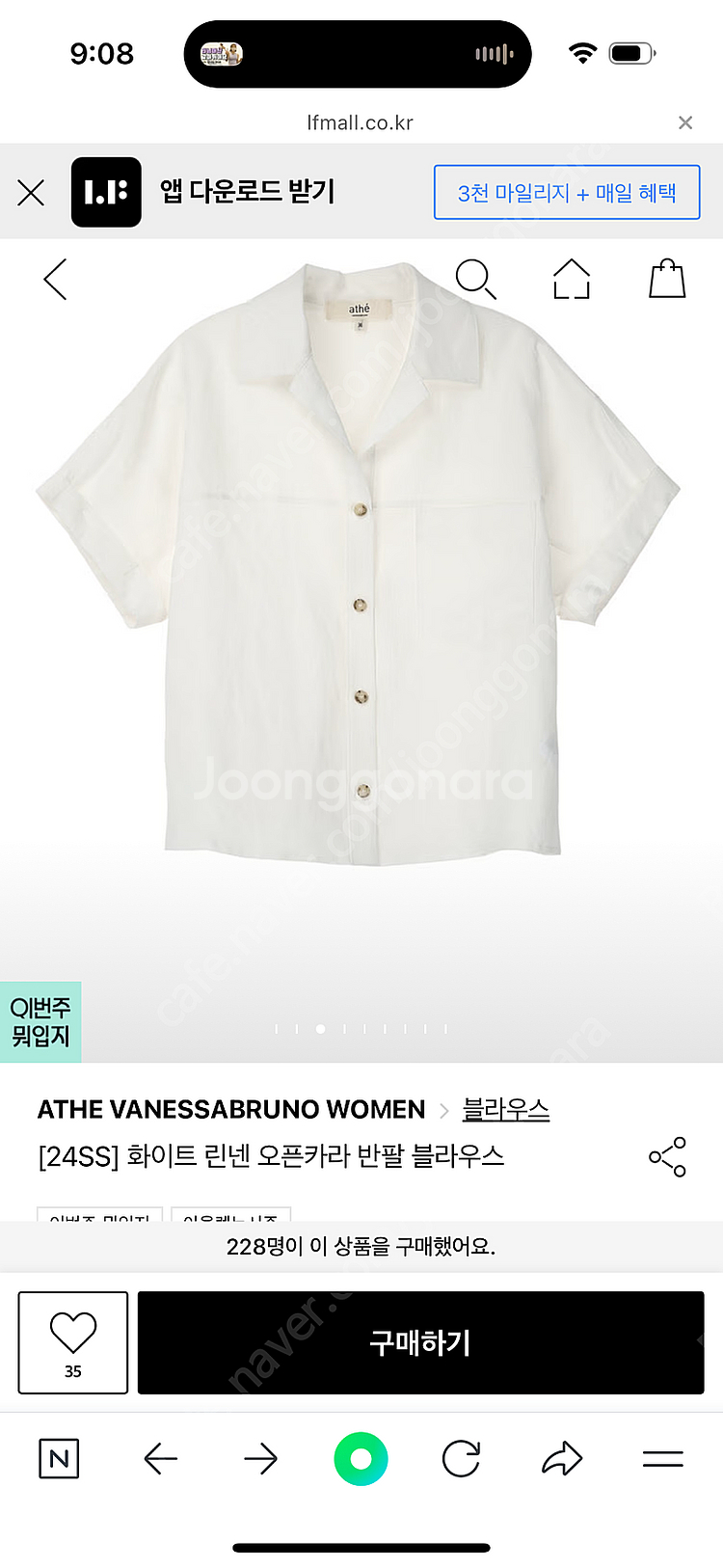Open the 블라우스 category link

(x=505, y=1109)
